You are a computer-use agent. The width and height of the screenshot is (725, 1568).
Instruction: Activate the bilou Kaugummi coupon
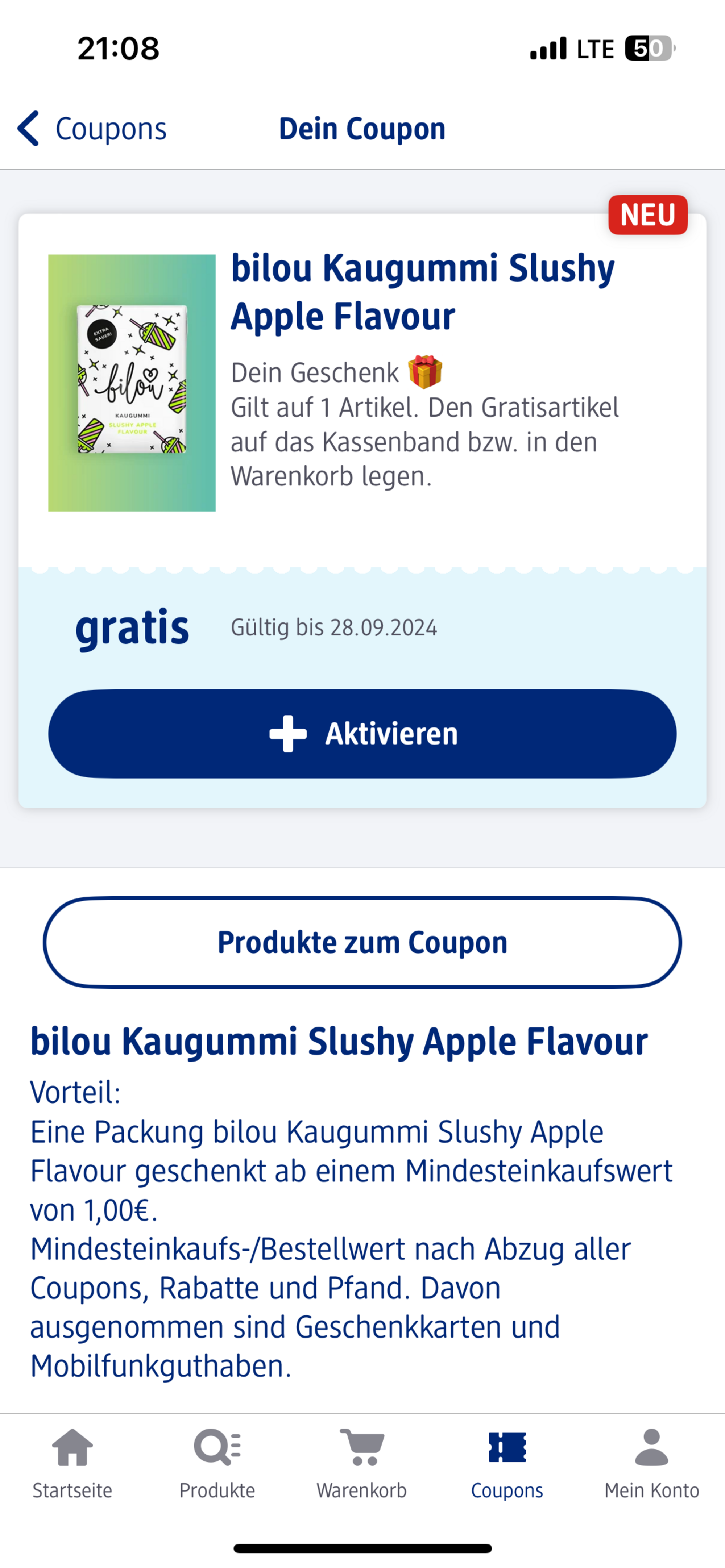362,734
